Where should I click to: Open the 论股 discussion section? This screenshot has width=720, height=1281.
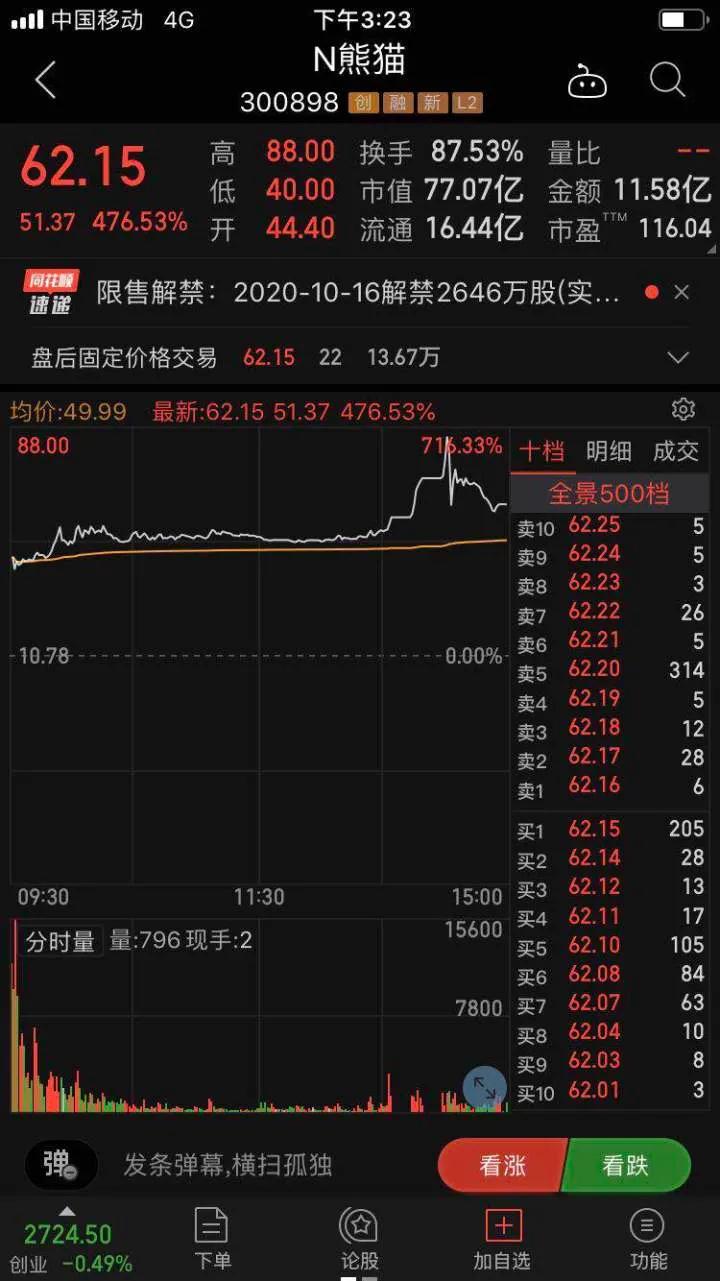tap(358, 1239)
